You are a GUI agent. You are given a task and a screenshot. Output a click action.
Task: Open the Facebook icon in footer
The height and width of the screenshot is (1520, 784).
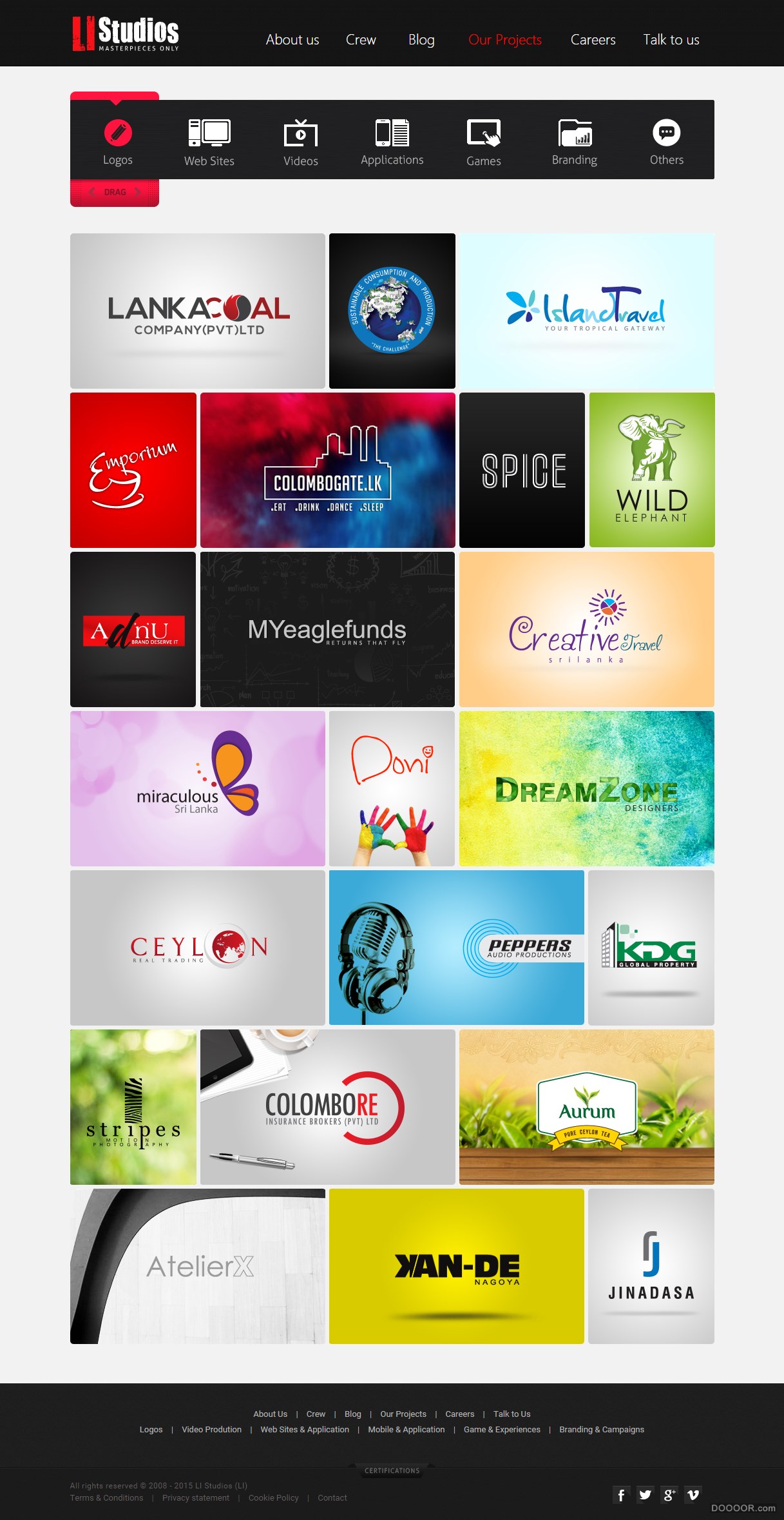click(621, 1495)
